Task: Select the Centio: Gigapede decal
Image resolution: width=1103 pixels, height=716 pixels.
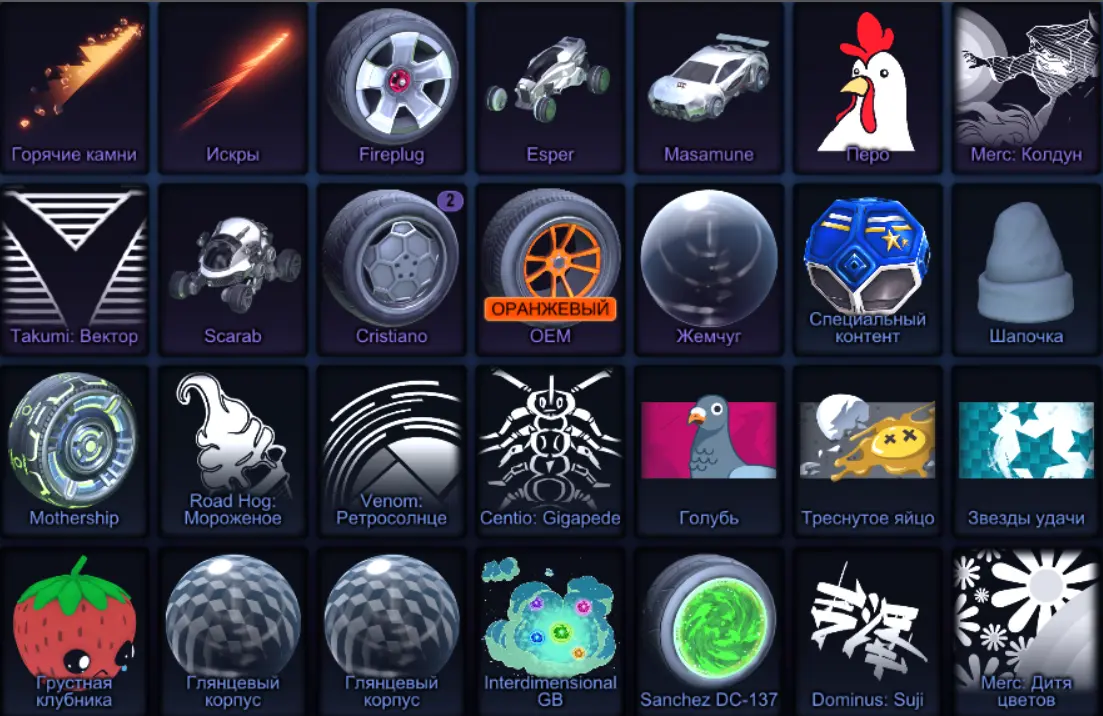Action: [x=550, y=448]
